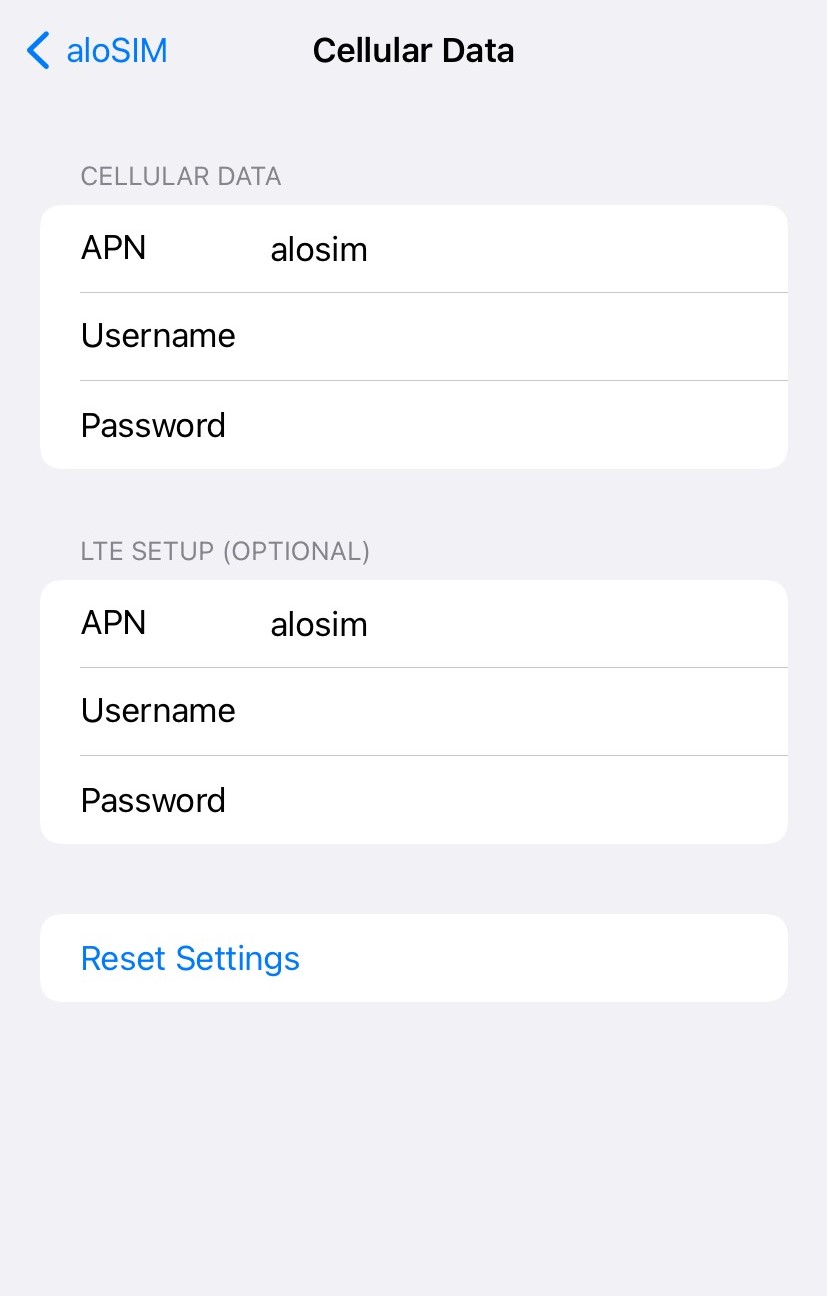Screen dimensions: 827x1296
Task: Select the LTE Setup Password field
Action: [500, 800]
